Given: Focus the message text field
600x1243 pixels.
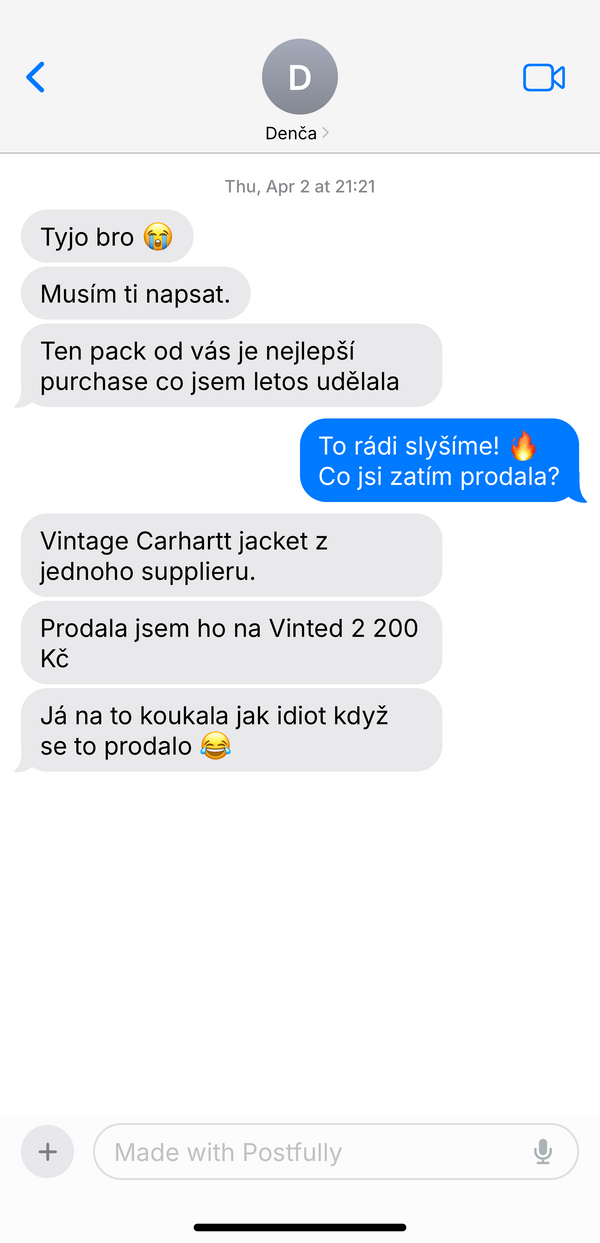Looking at the screenshot, I should [x=310, y=1152].
